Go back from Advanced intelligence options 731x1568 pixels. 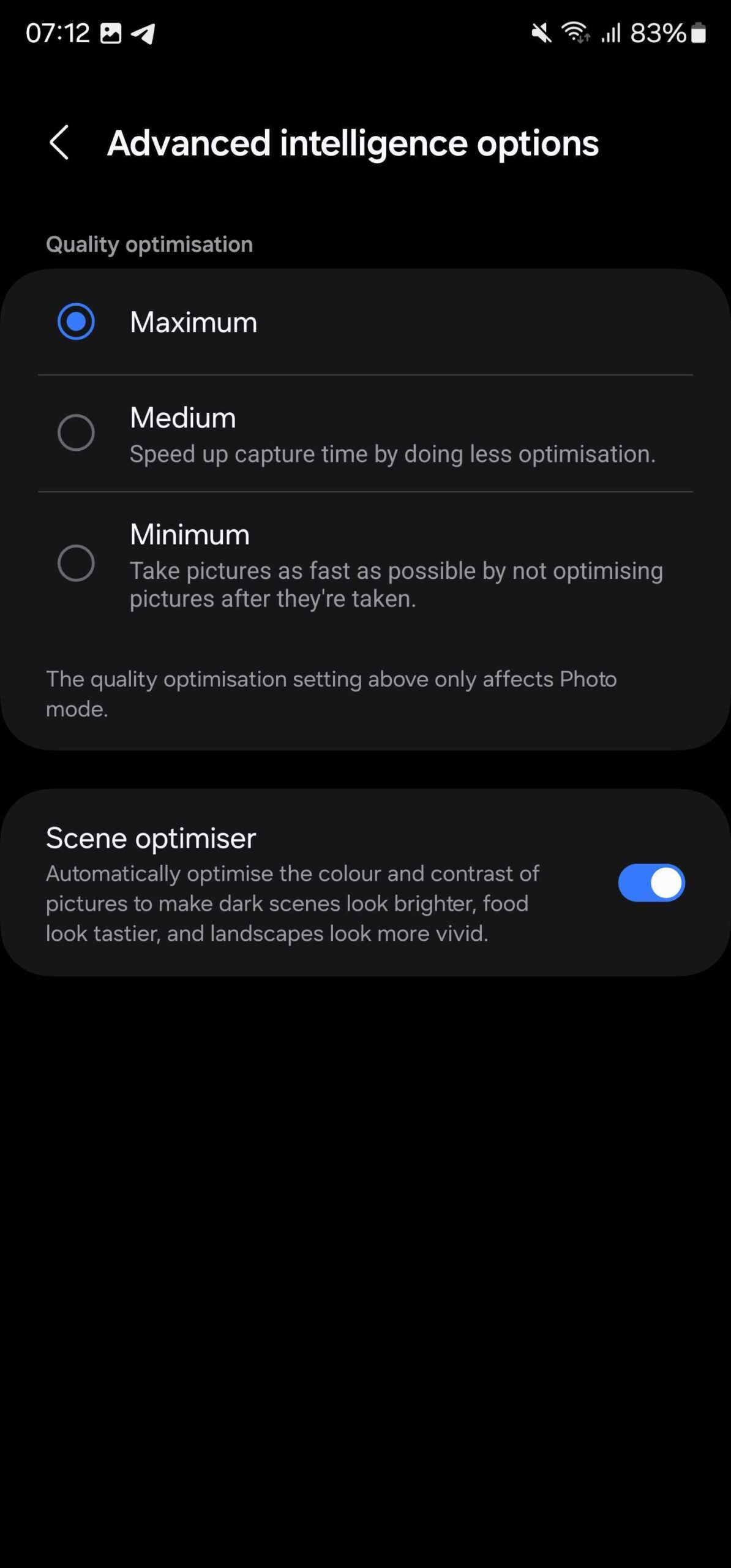tap(59, 143)
